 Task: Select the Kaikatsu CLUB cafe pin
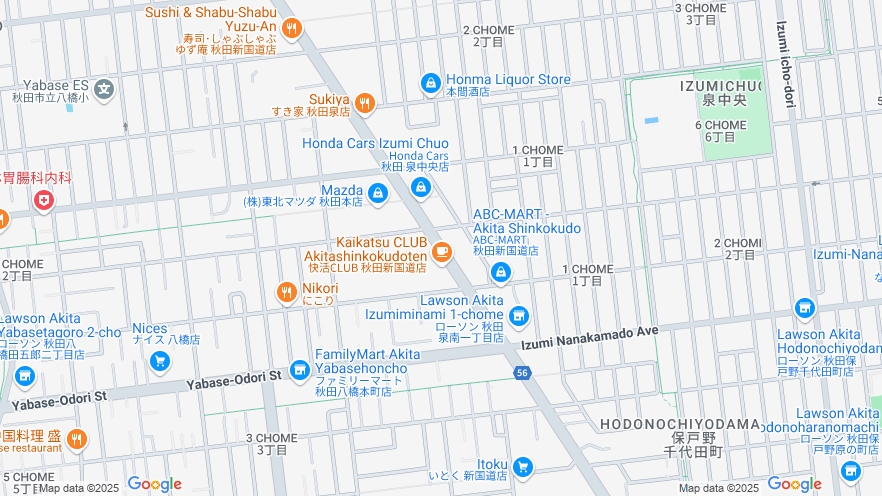click(441, 250)
